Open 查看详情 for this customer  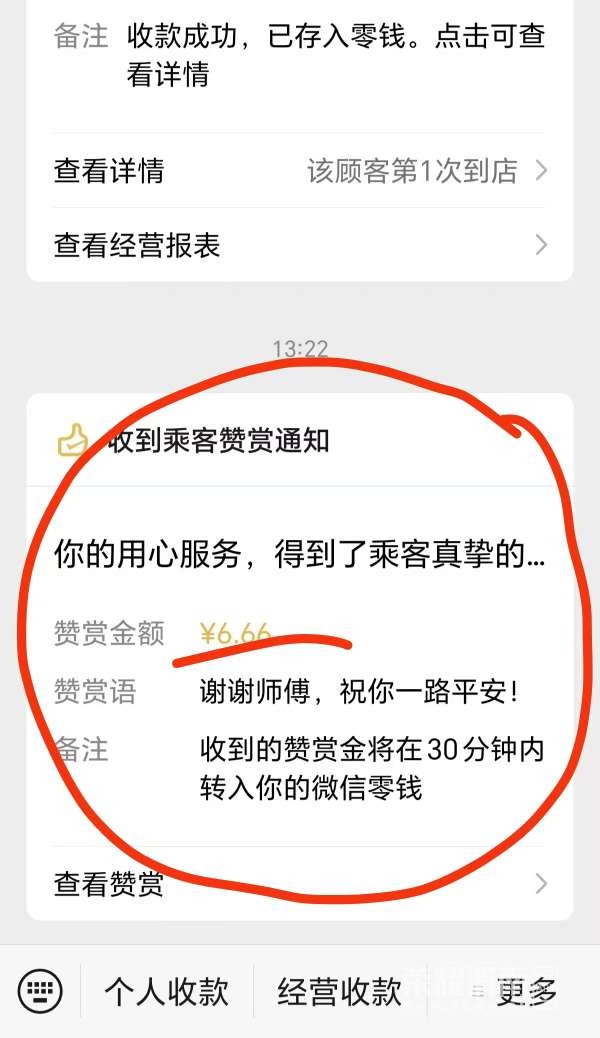(x=300, y=171)
